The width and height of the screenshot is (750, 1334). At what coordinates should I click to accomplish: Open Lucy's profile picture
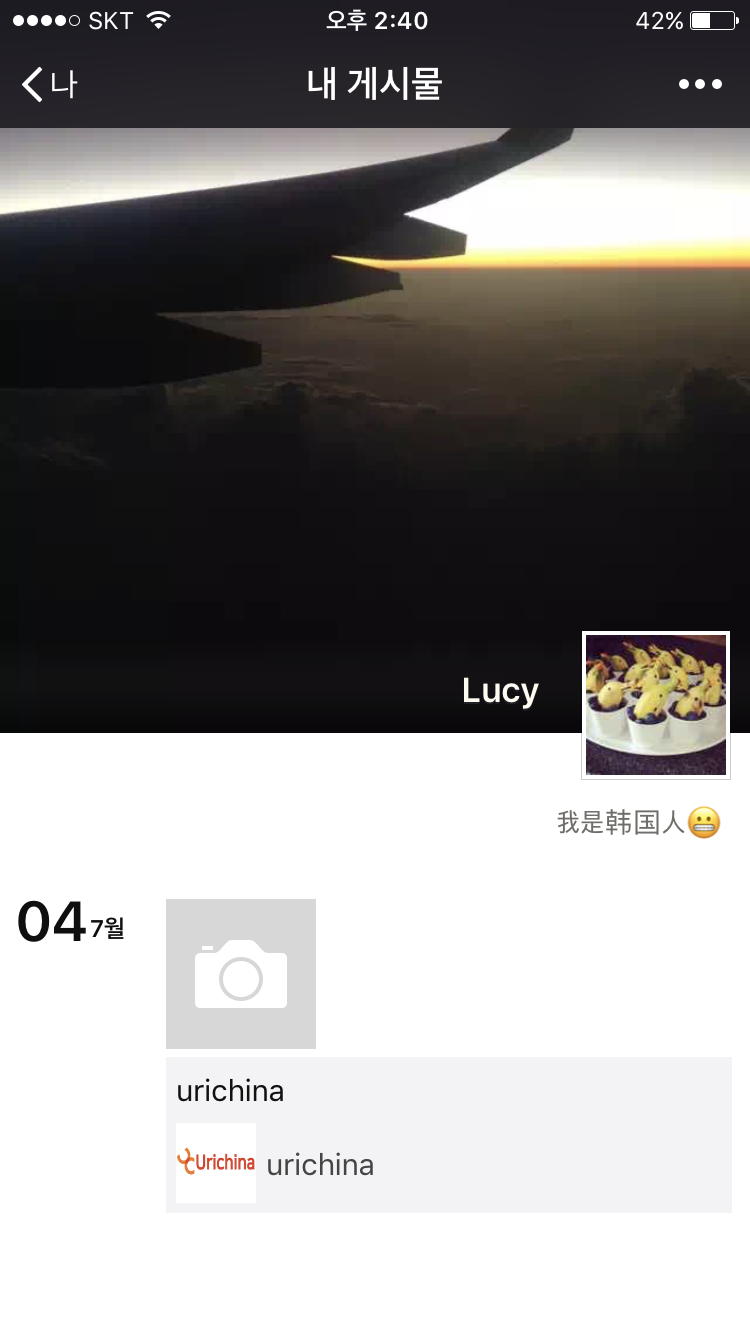656,705
